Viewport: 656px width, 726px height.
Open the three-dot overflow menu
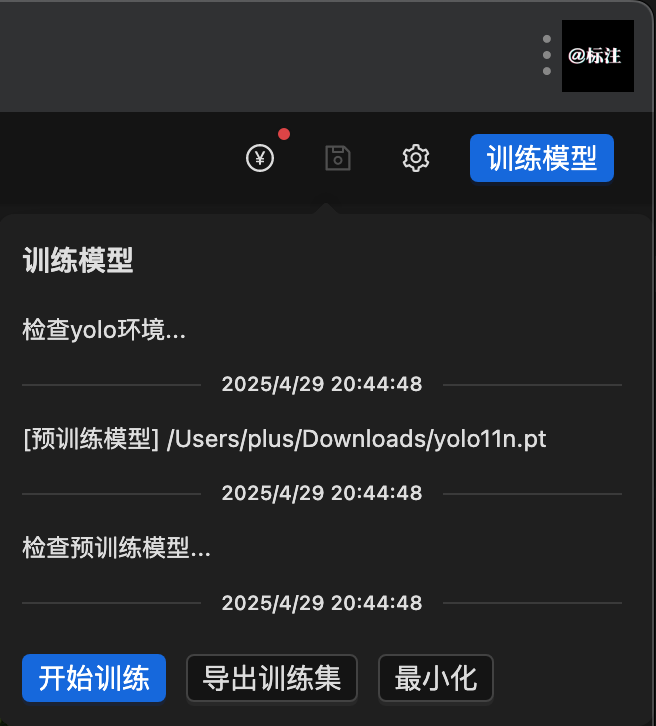546,55
